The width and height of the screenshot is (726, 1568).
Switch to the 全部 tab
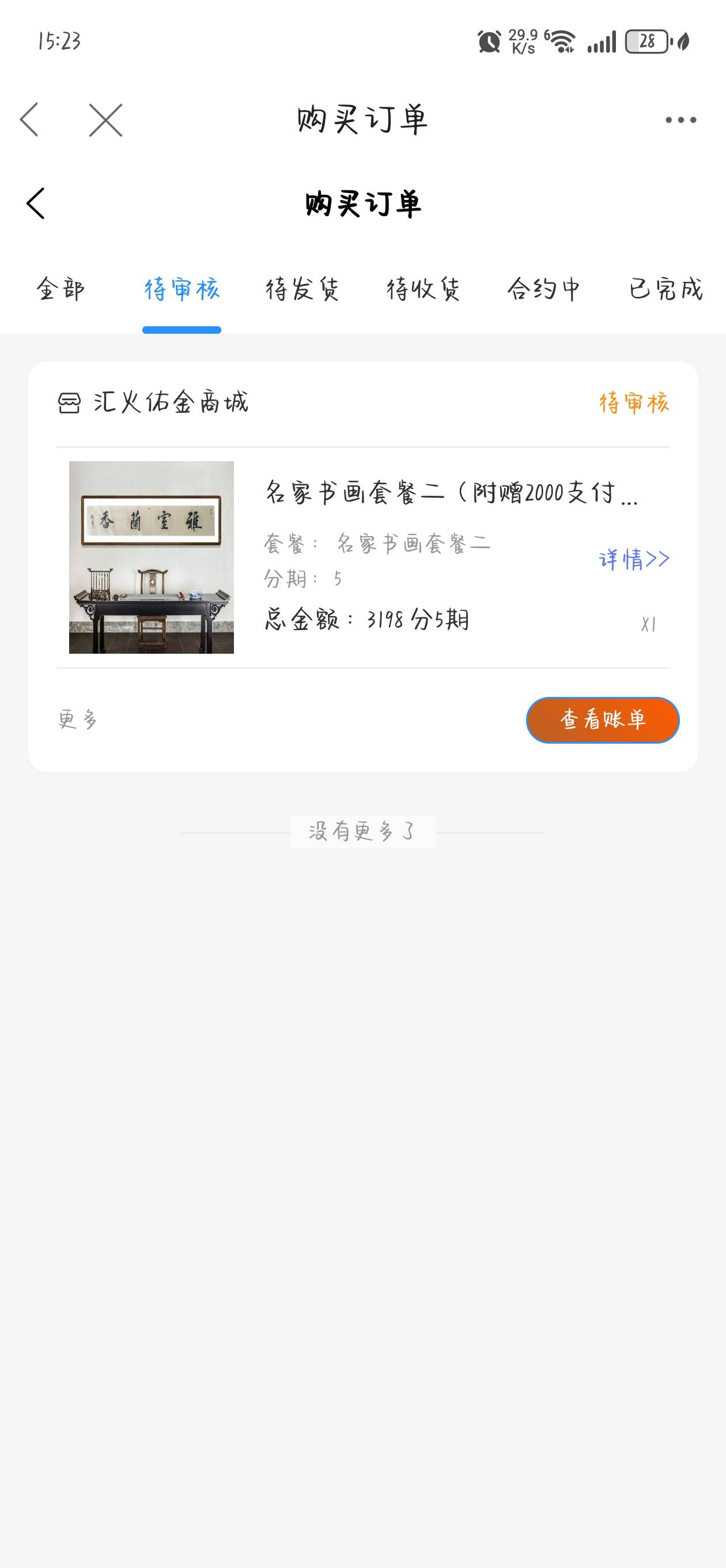pos(60,288)
